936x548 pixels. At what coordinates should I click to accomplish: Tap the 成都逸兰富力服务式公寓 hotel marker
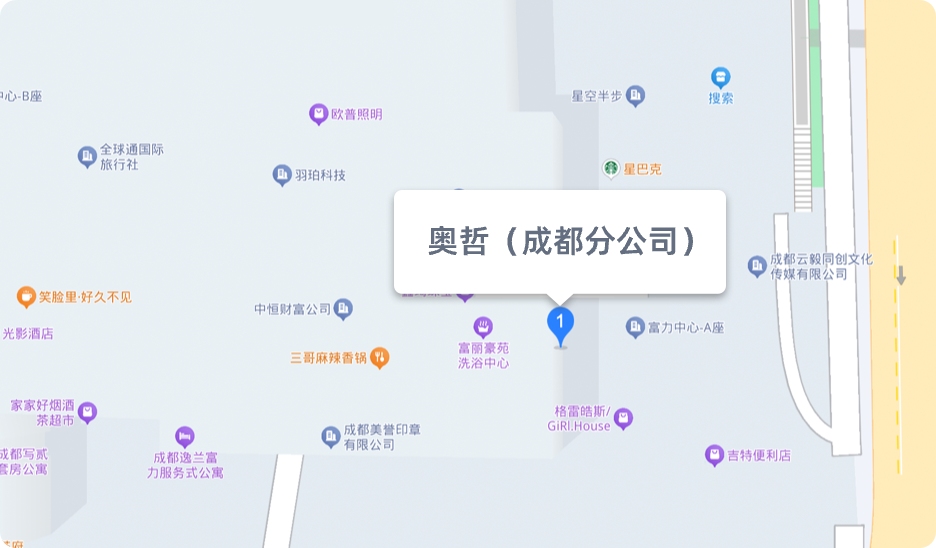184,437
